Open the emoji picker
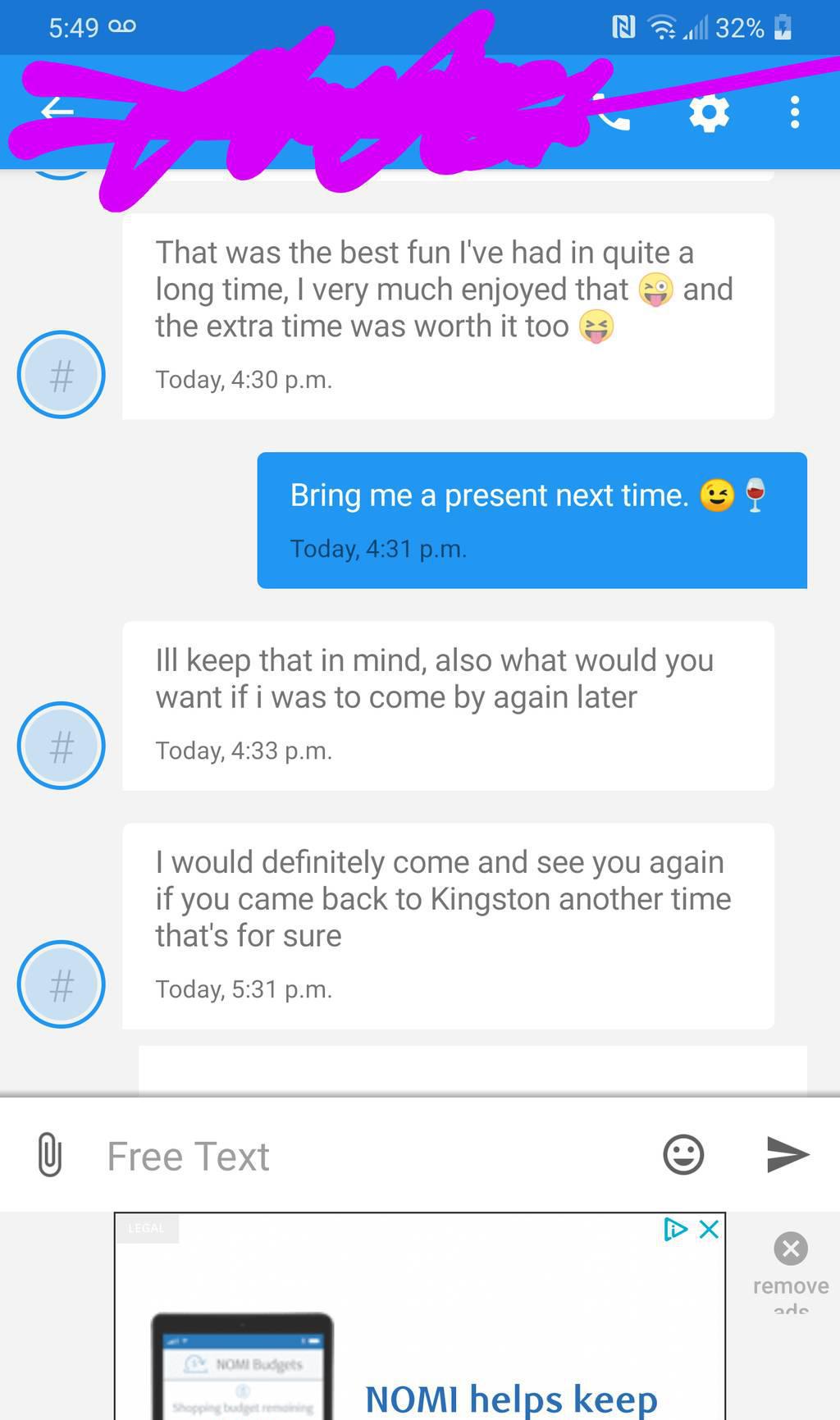 click(x=683, y=1155)
